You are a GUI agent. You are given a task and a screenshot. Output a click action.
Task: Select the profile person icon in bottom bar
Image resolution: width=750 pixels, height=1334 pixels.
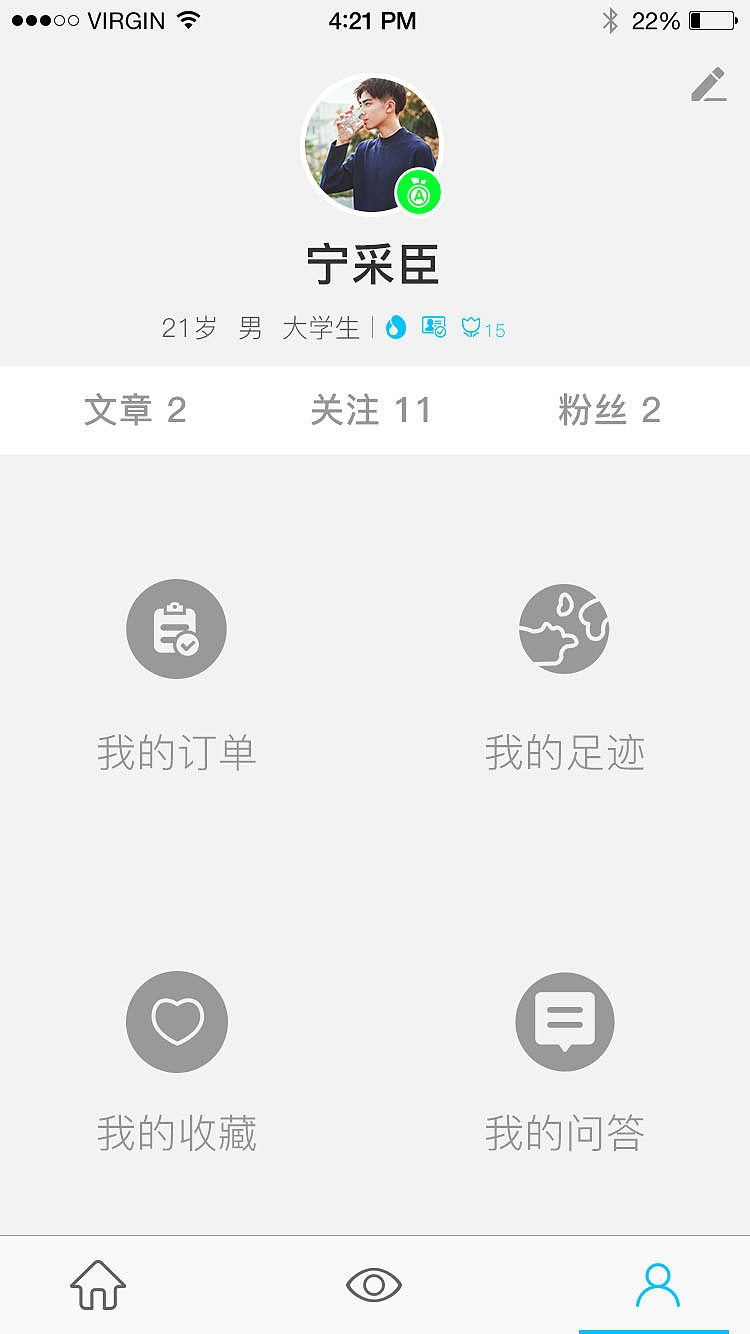(x=657, y=1283)
